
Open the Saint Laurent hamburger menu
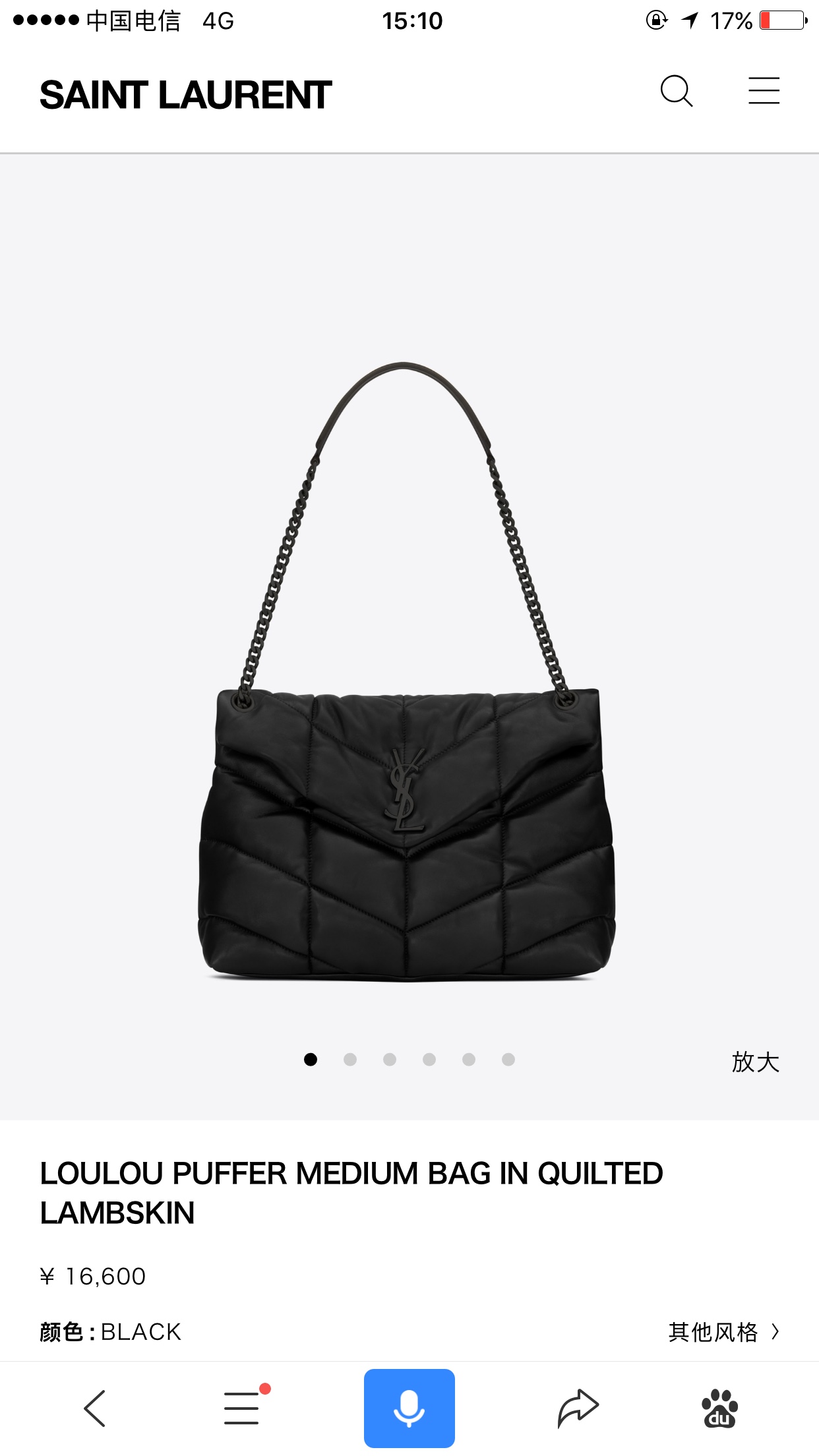(764, 91)
